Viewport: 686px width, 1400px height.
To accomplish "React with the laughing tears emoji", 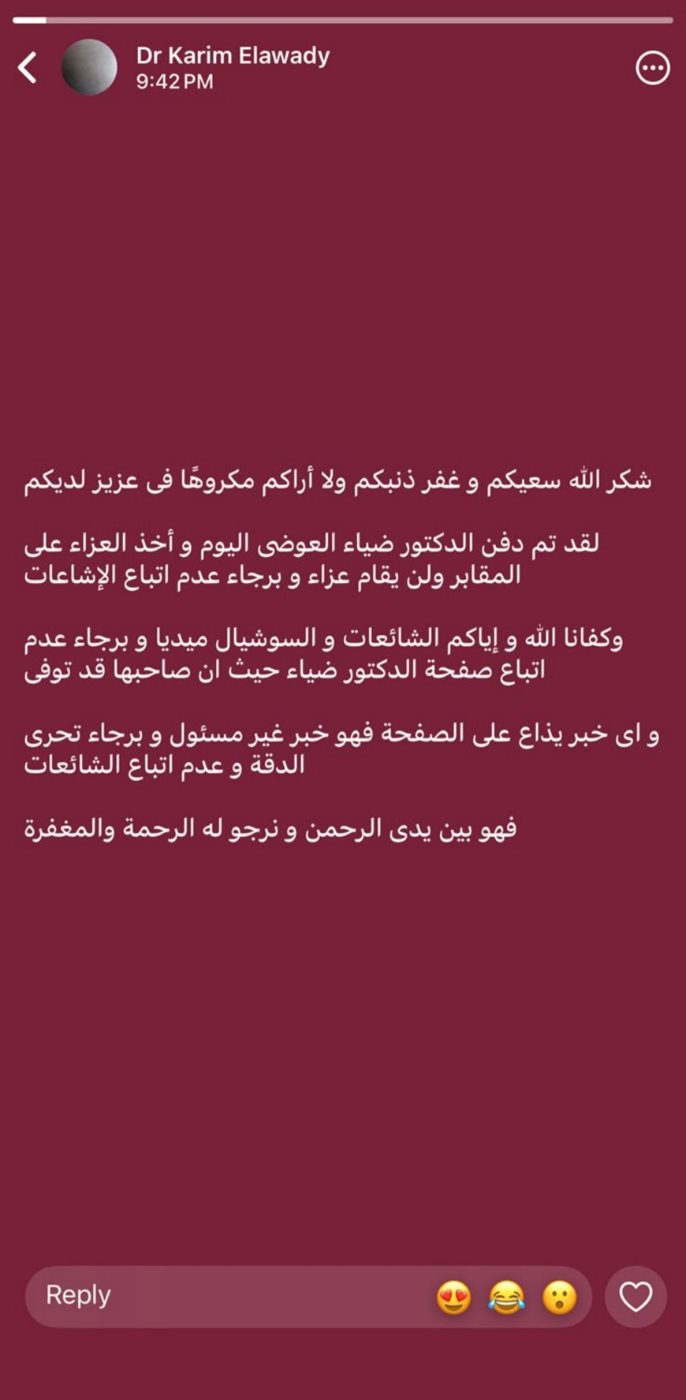I will coord(507,1298).
